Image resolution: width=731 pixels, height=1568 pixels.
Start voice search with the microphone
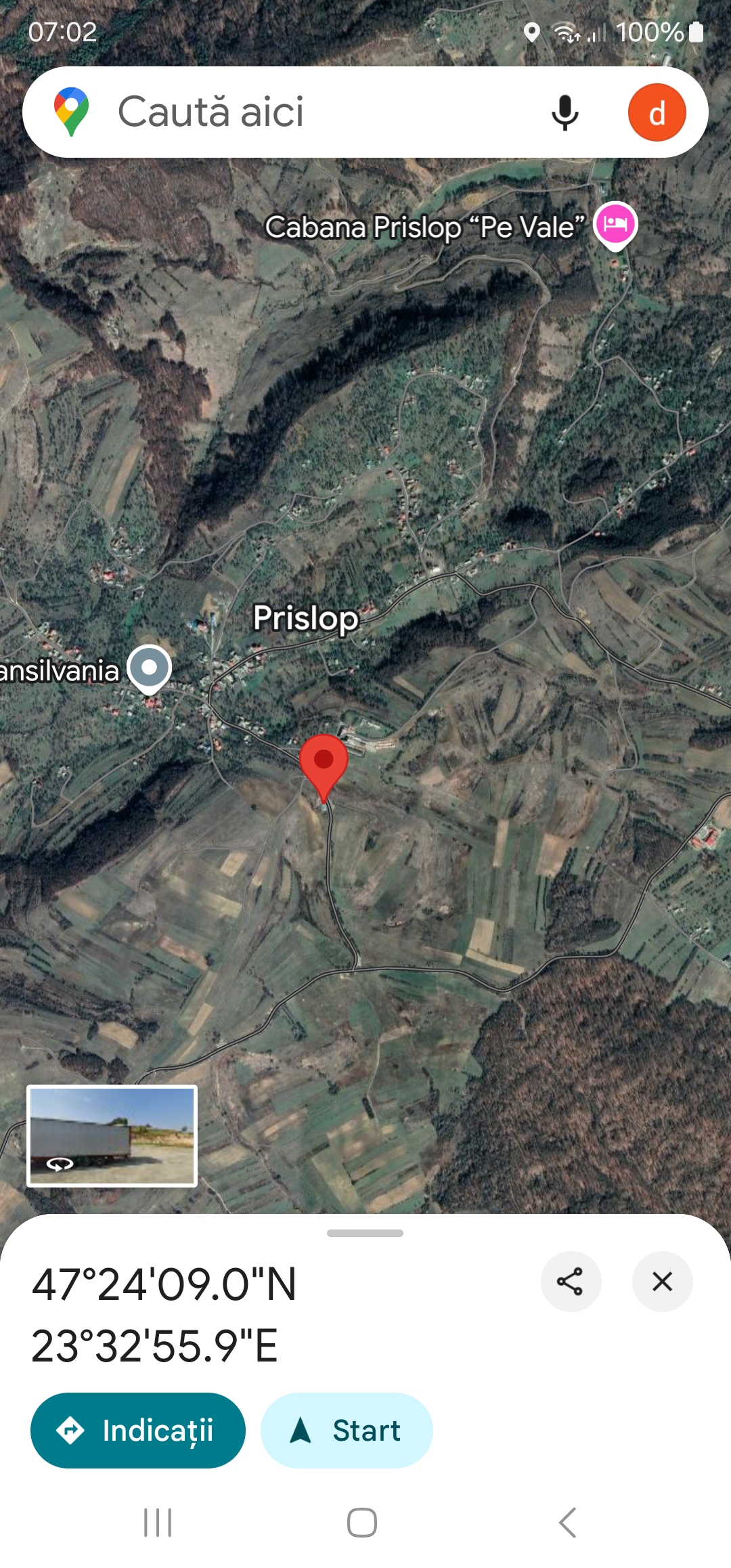[564, 112]
